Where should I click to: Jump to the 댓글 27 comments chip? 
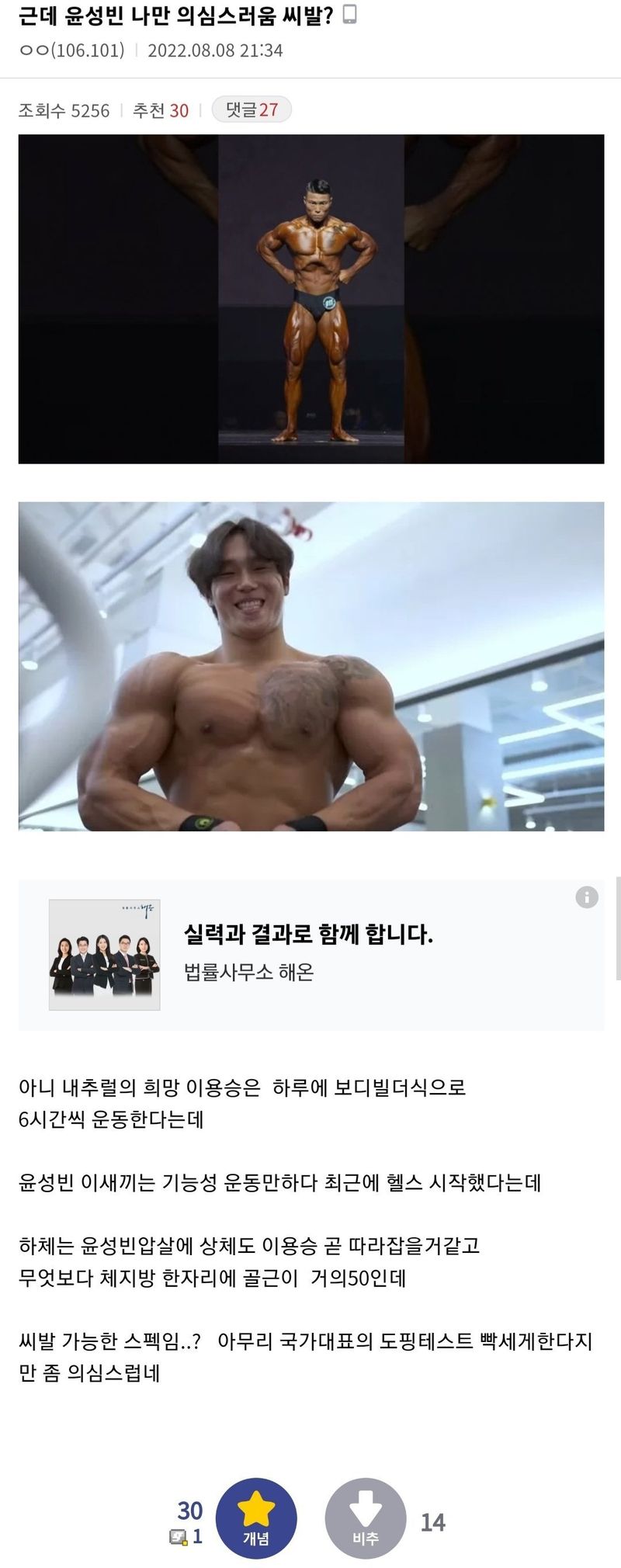click(x=252, y=110)
